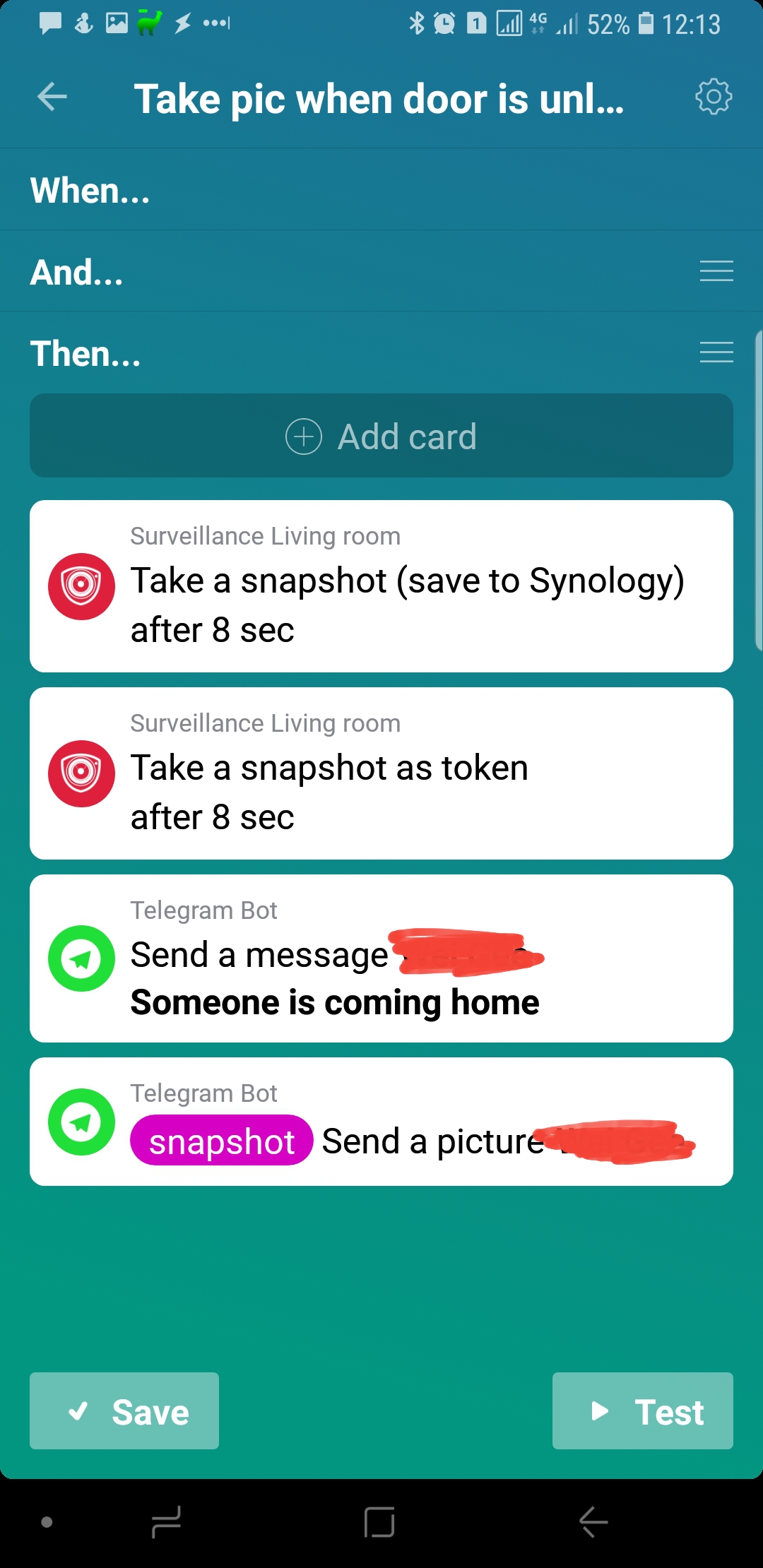Expand the When... section

(x=90, y=191)
